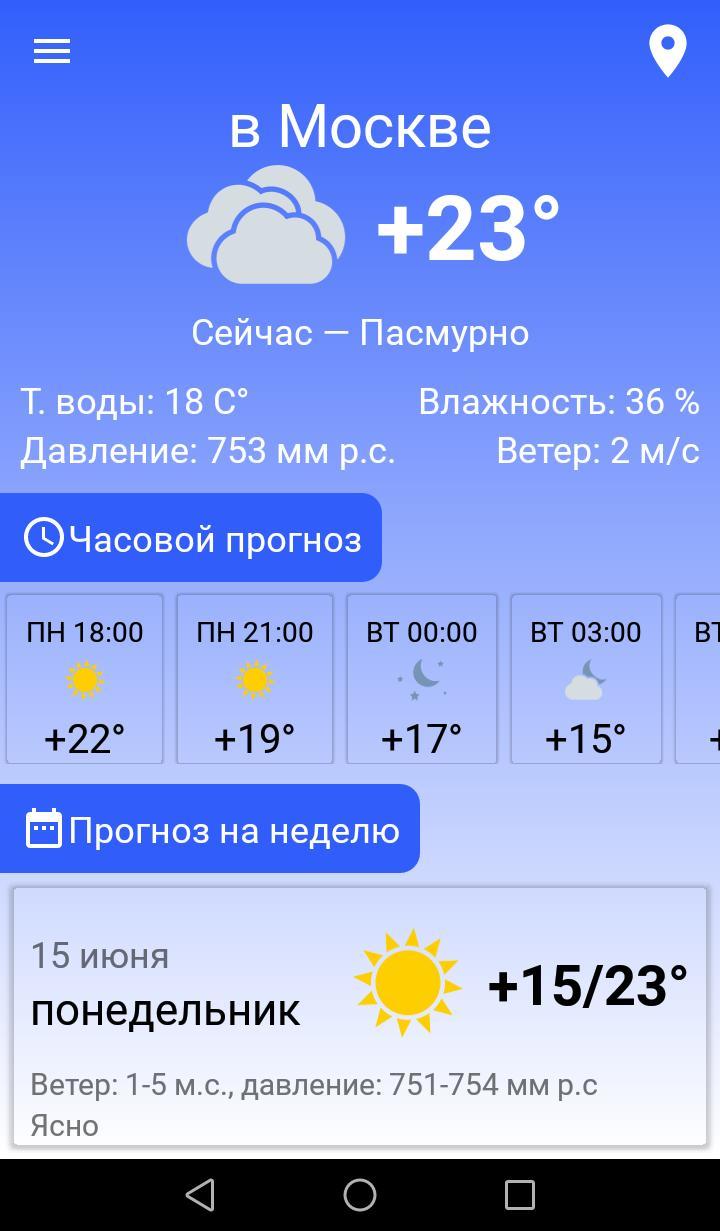The image size is (720, 1231).
Task: Open the Прогноз на неделю section
Action: click(x=211, y=828)
